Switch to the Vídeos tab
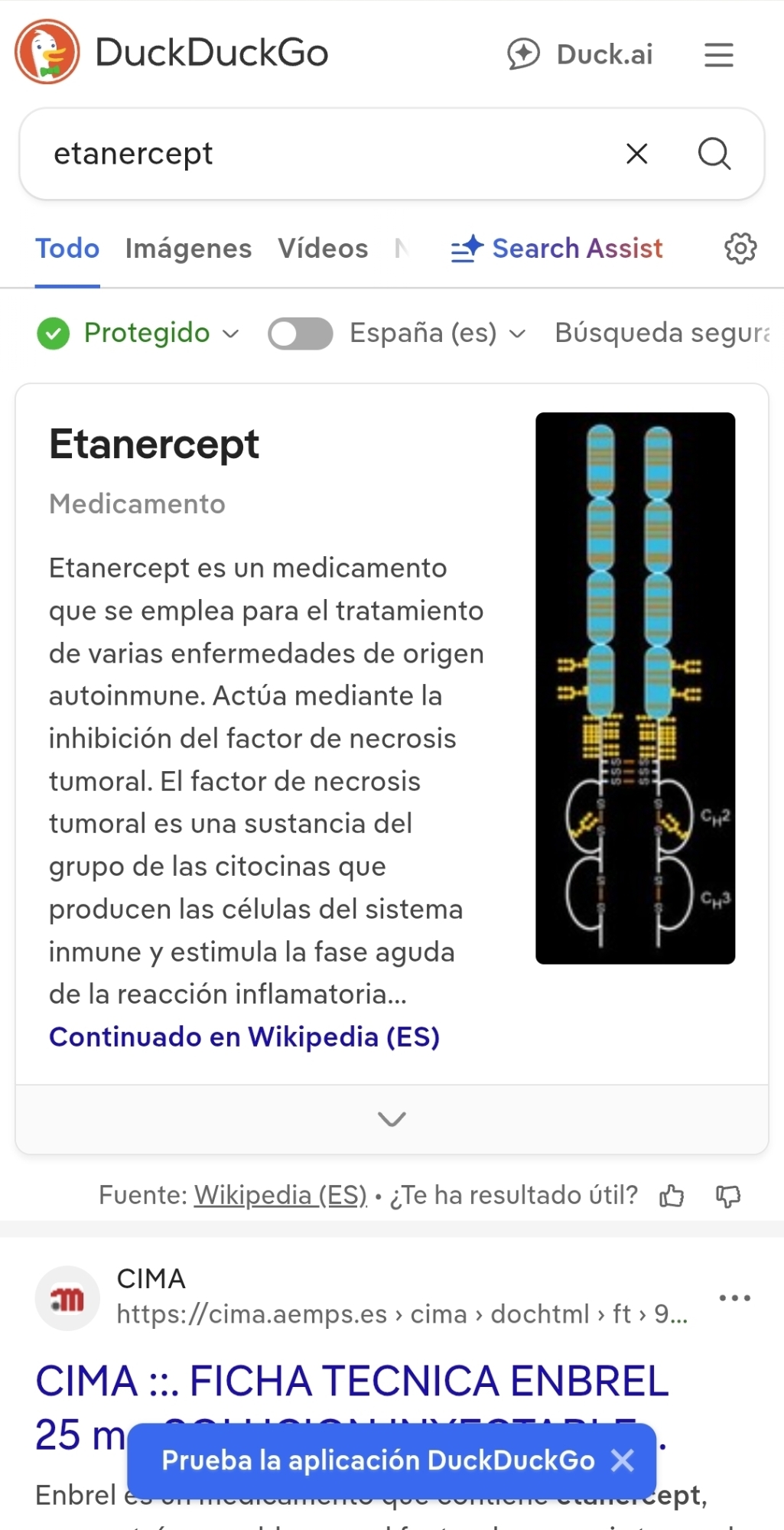This screenshot has height=1530, width=784. pos(323,249)
